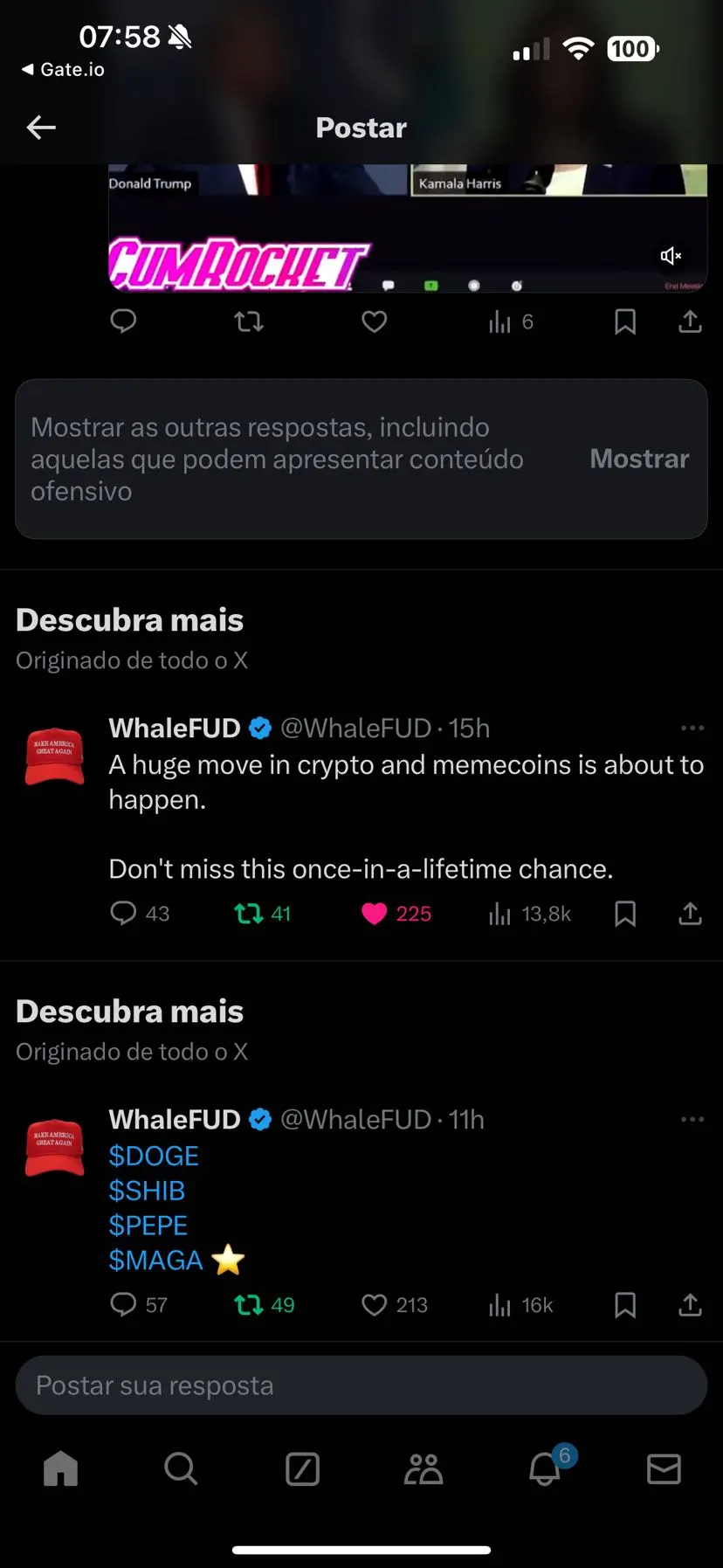This screenshot has height=1568, width=723.
Task: Switch to the Home tab
Action: [x=60, y=1468]
